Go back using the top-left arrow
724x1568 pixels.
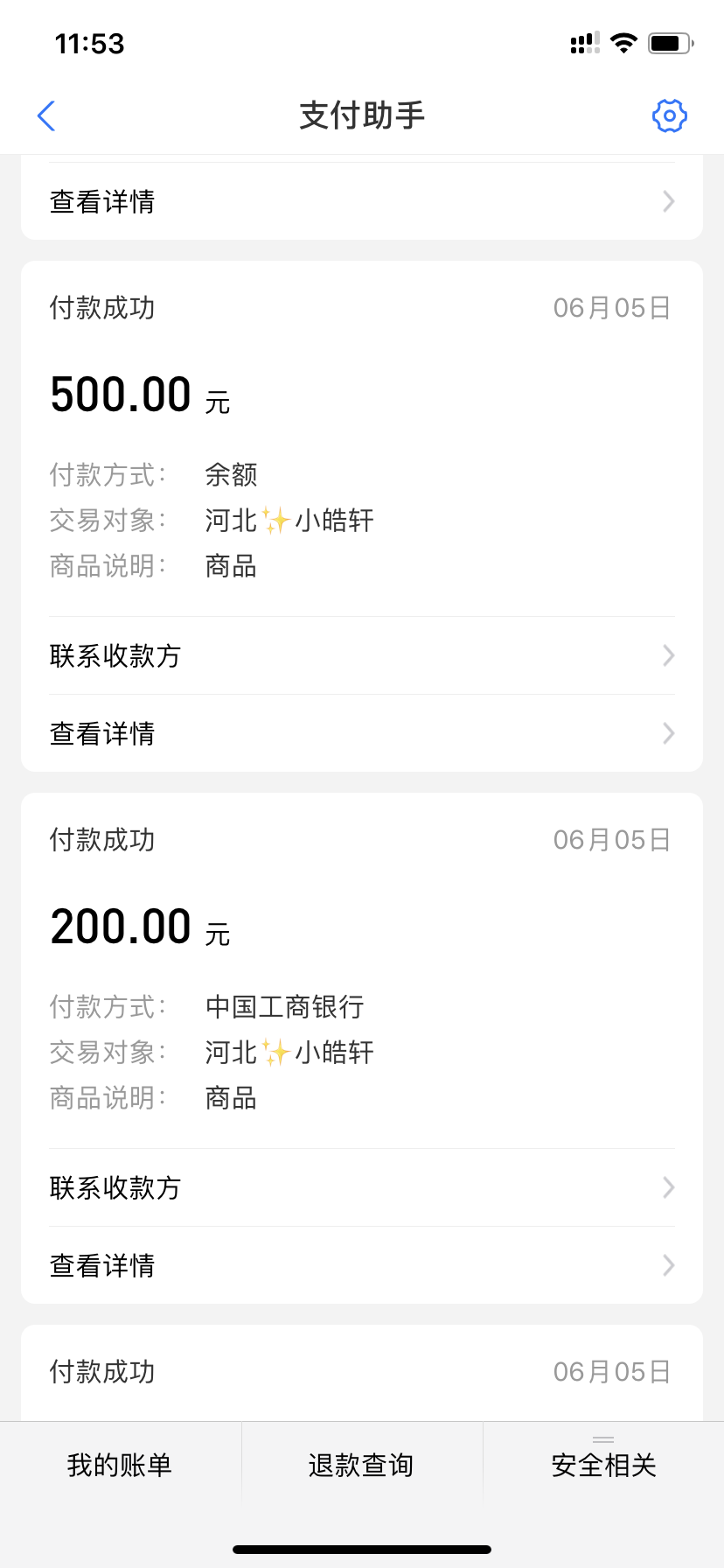(x=46, y=115)
